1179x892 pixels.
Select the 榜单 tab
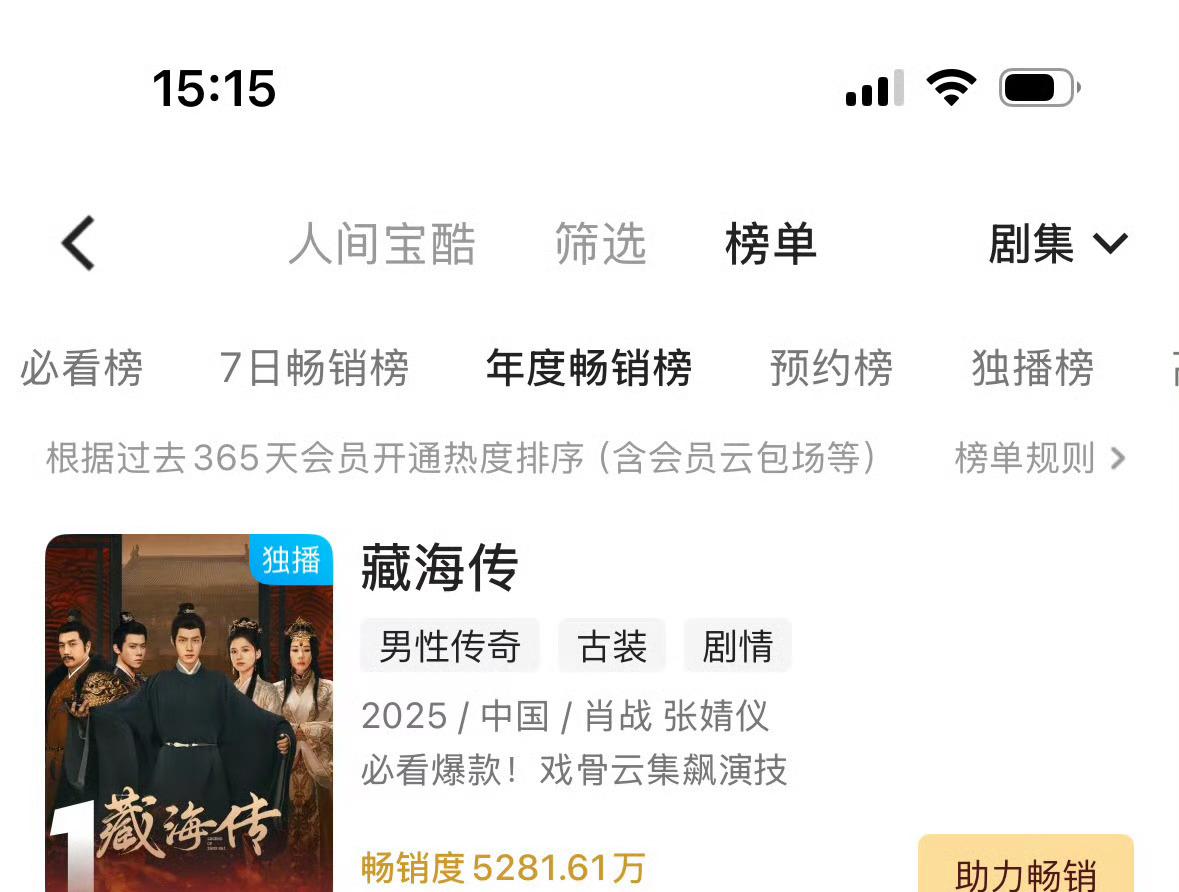click(770, 245)
